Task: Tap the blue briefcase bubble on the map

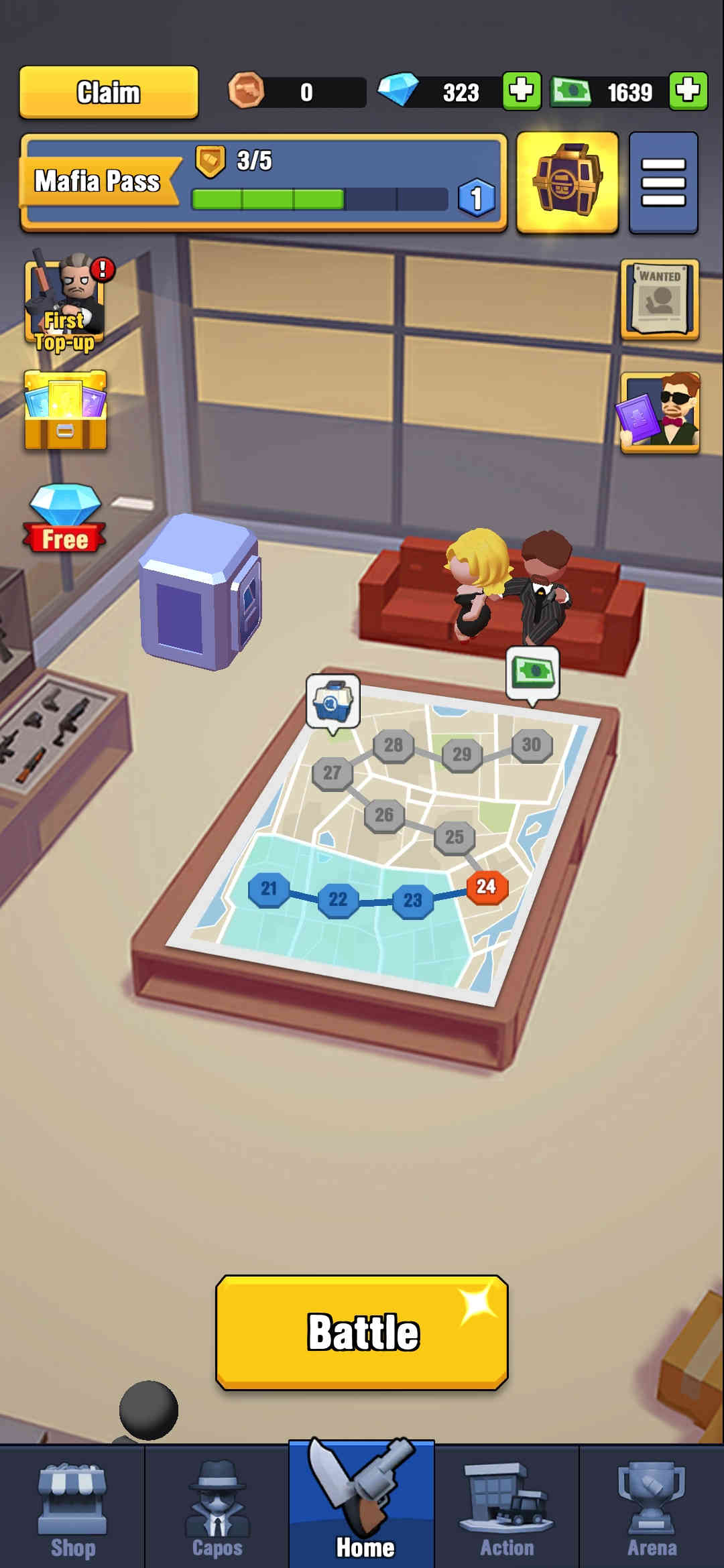Action: pyautogui.click(x=333, y=702)
